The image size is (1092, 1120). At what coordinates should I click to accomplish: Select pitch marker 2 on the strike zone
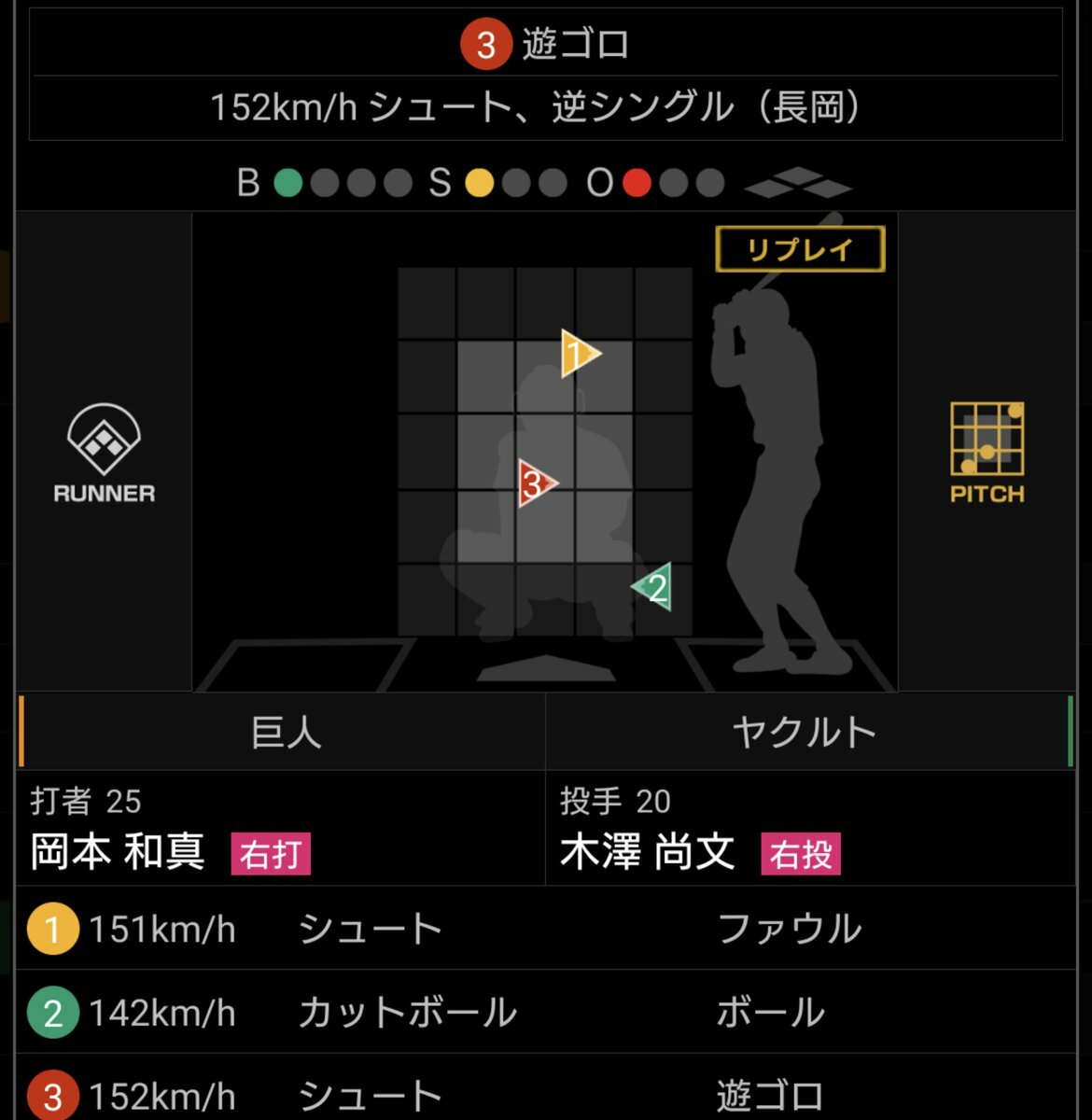(653, 587)
